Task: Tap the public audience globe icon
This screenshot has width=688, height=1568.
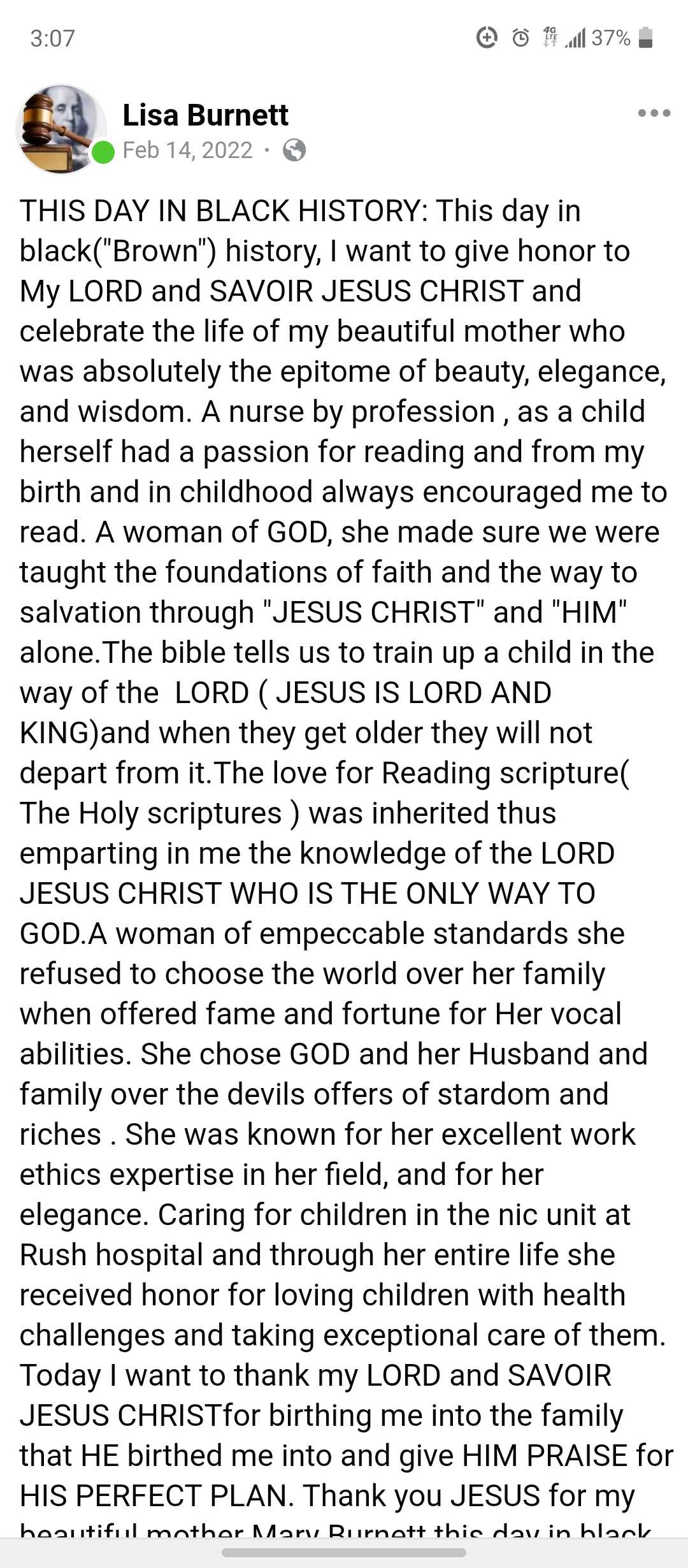Action: pos(294,150)
